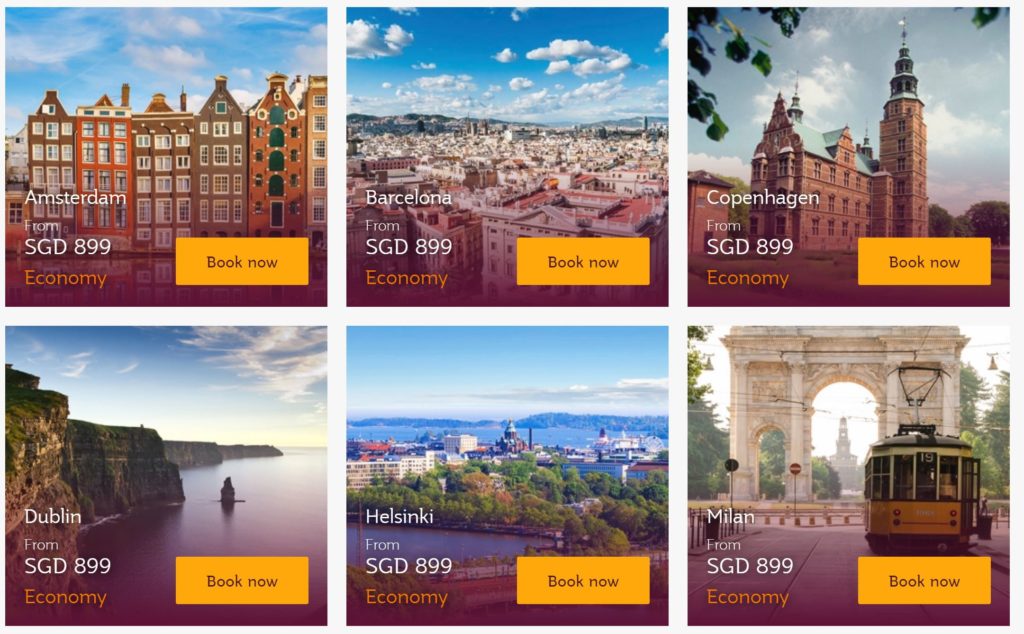View the Helsinki destination card
The width and height of the screenshot is (1024, 634).
click(x=507, y=440)
